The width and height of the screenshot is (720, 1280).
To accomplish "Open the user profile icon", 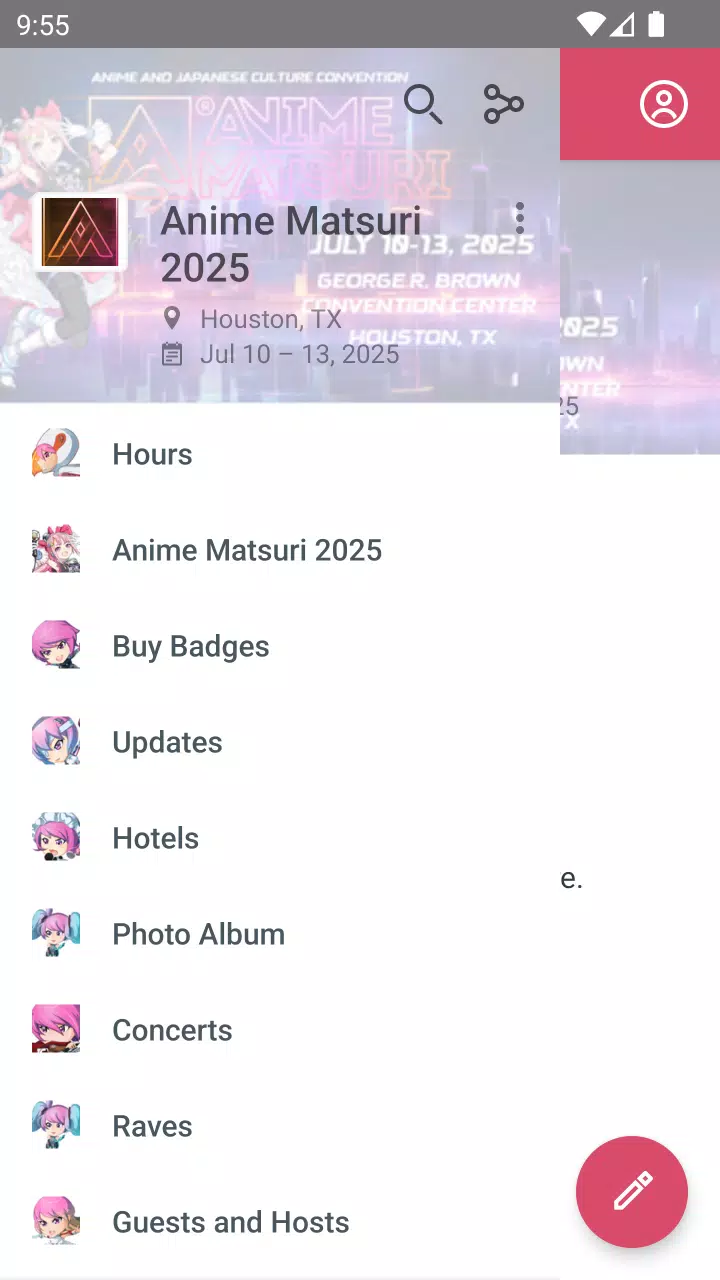I will pos(664,104).
